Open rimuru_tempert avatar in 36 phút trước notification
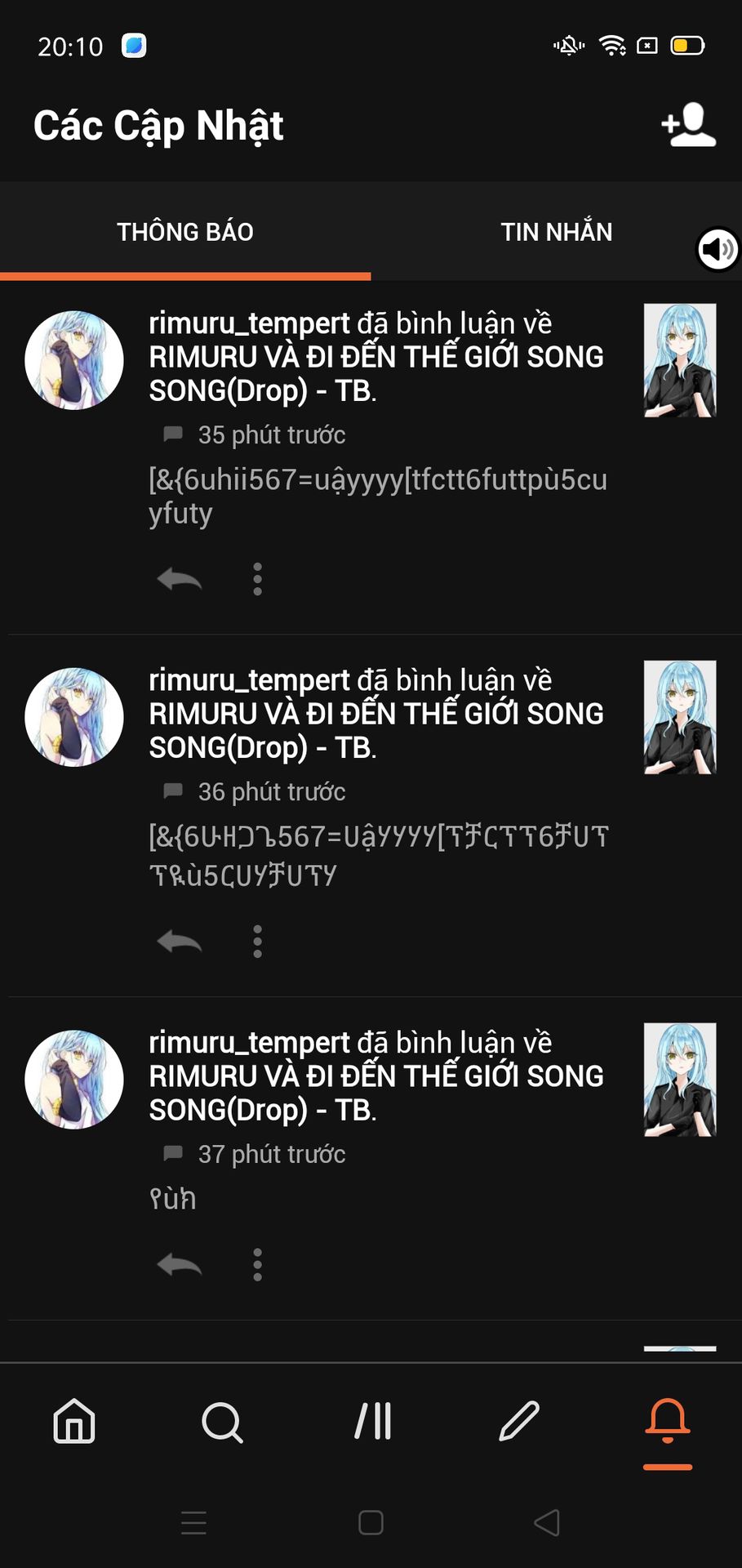The height and width of the screenshot is (1568, 742). click(x=74, y=717)
